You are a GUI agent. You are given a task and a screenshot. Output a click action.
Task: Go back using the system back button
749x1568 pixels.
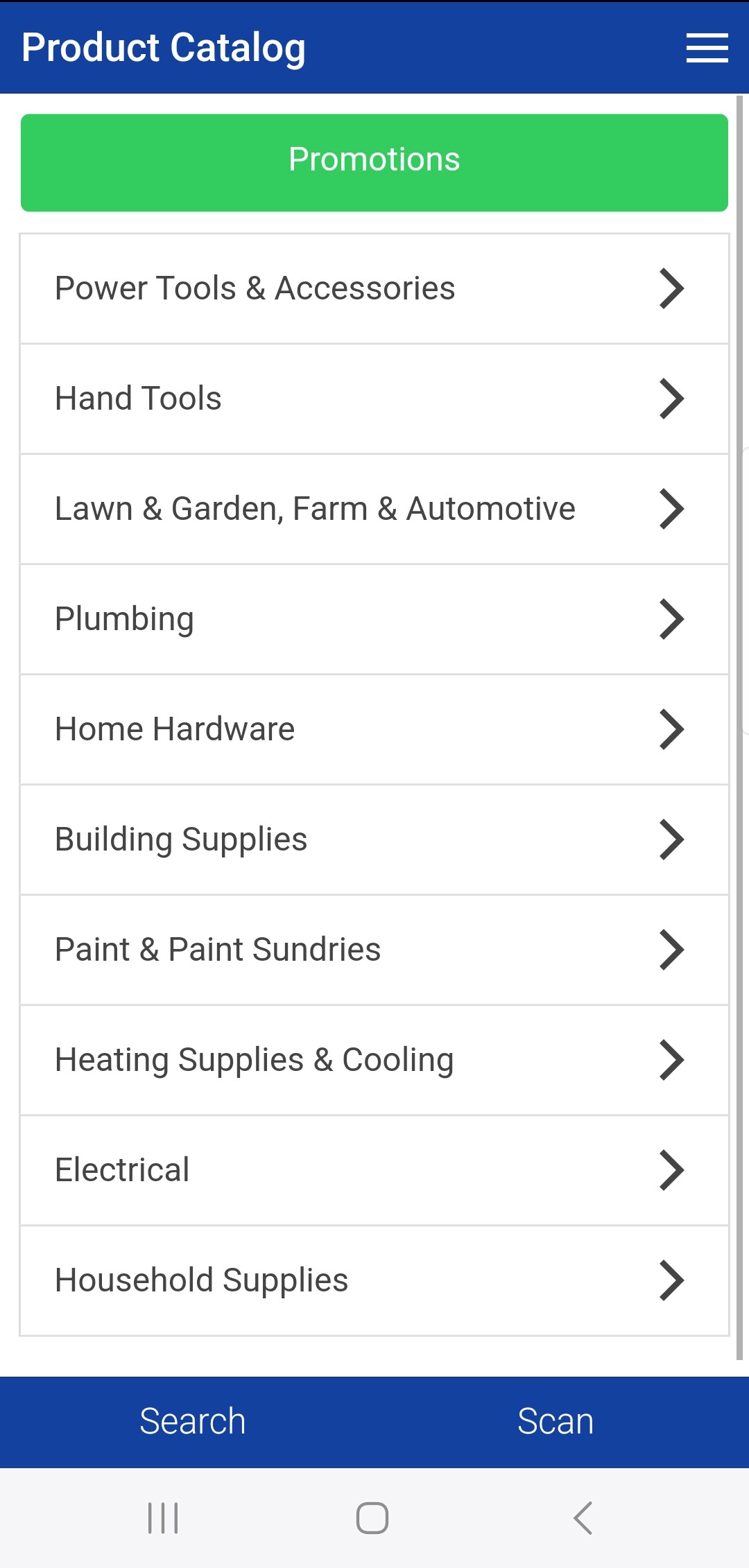click(583, 1518)
